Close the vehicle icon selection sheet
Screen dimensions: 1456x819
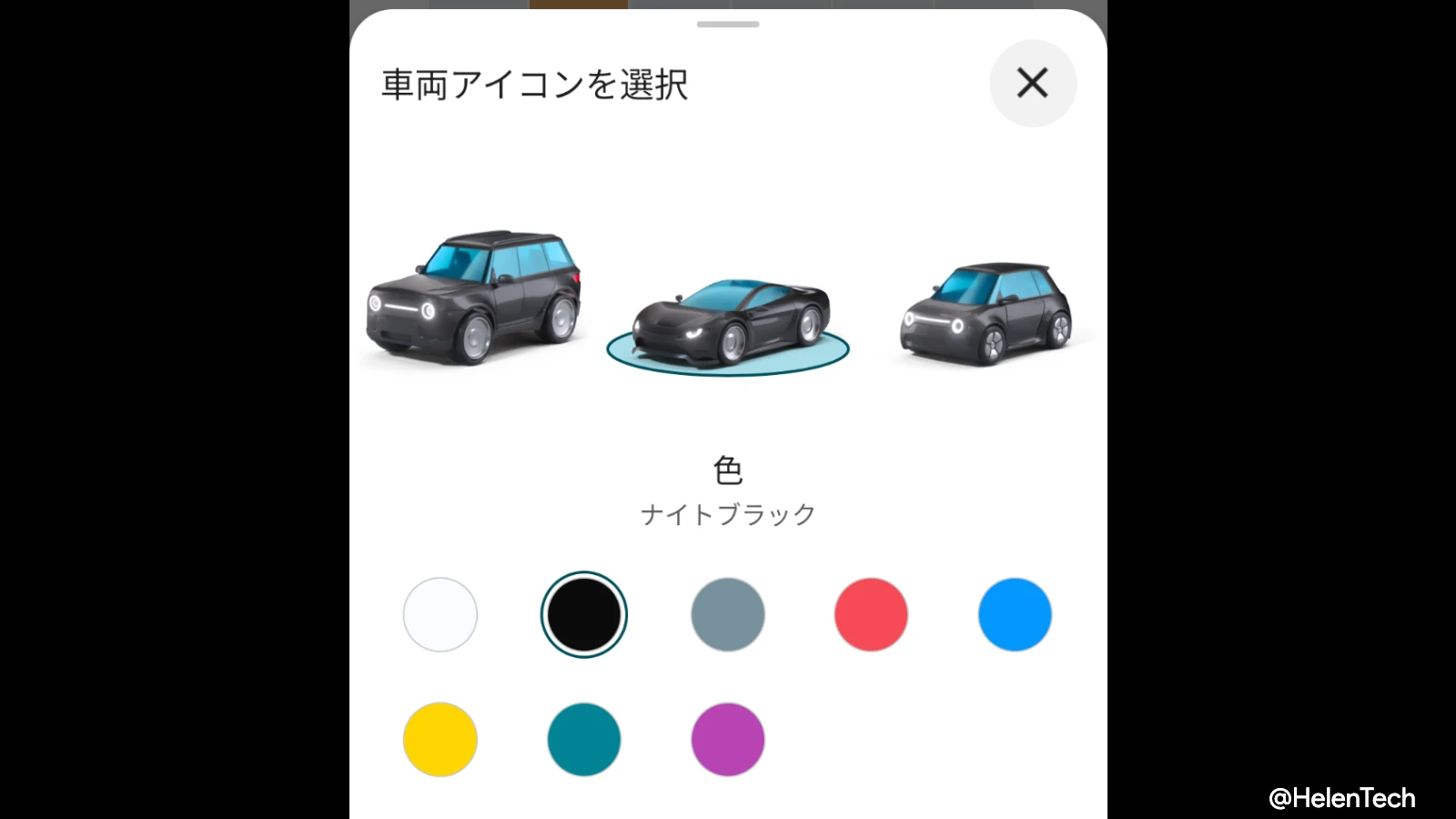[1032, 84]
